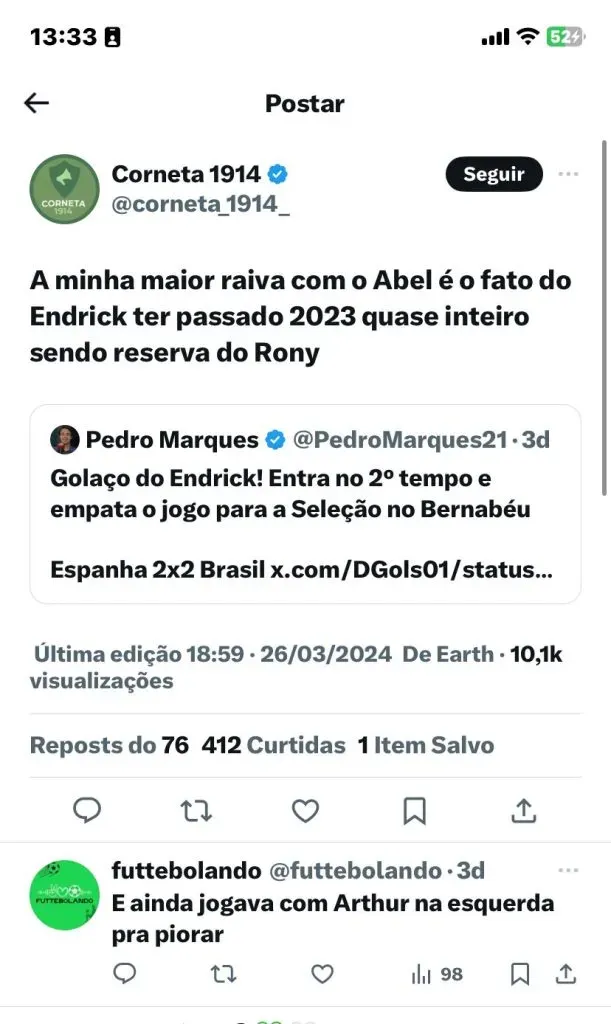View the 76 reposts list
This screenshot has width=611, height=1024.
pos(109,745)
